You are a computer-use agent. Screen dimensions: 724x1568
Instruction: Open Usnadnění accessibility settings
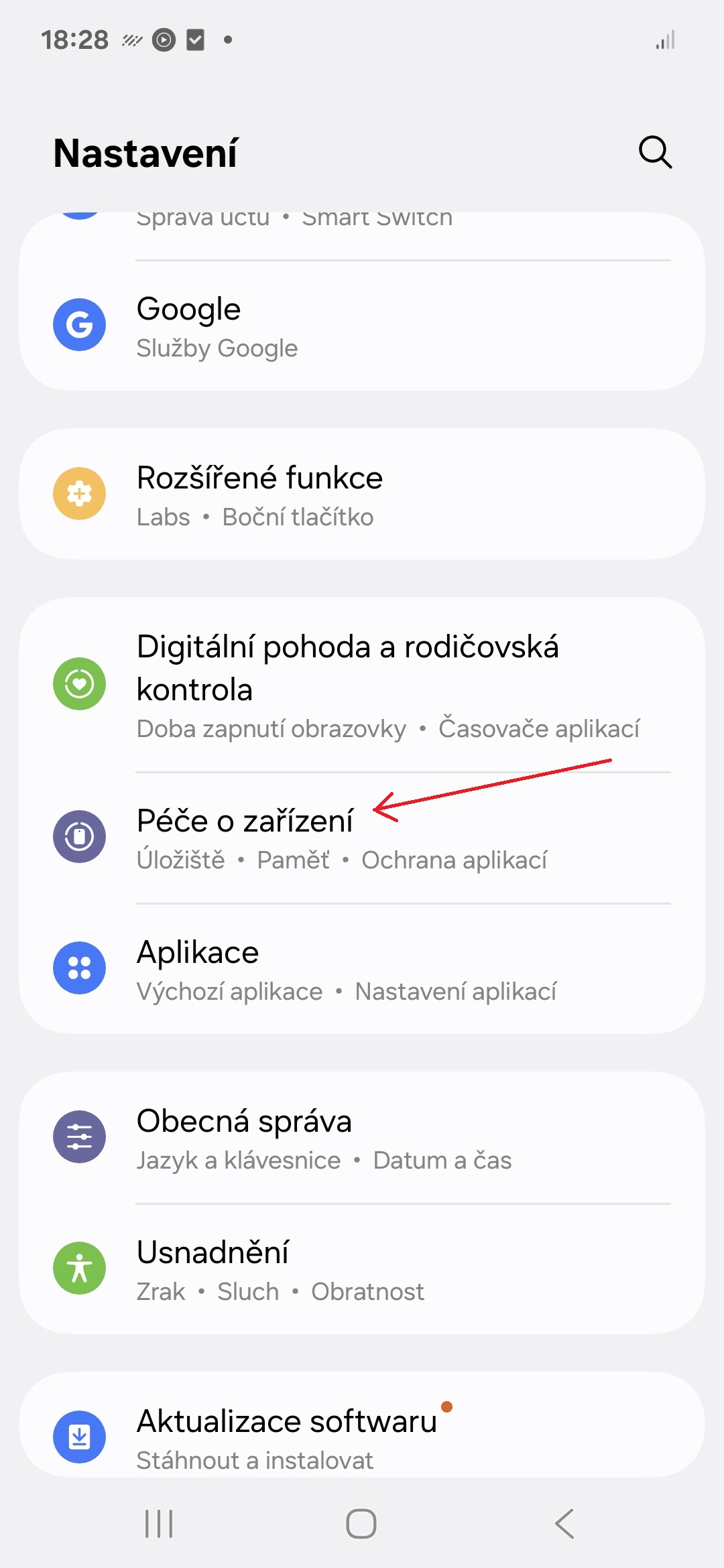(362, 1269)
